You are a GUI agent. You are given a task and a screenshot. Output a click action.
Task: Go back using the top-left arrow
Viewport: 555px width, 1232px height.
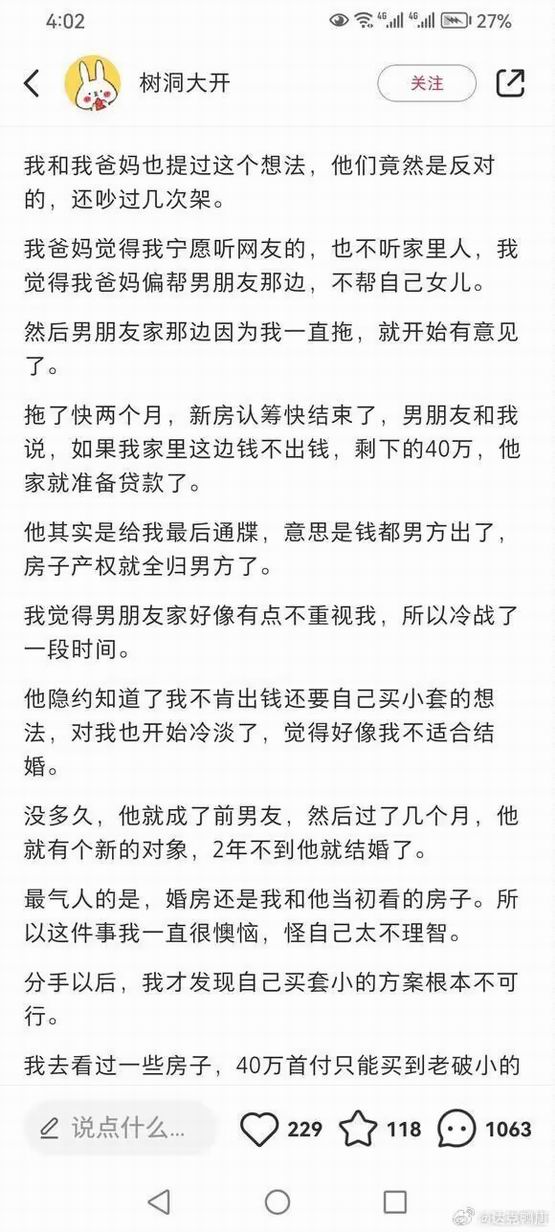click(x=32, y=83)
